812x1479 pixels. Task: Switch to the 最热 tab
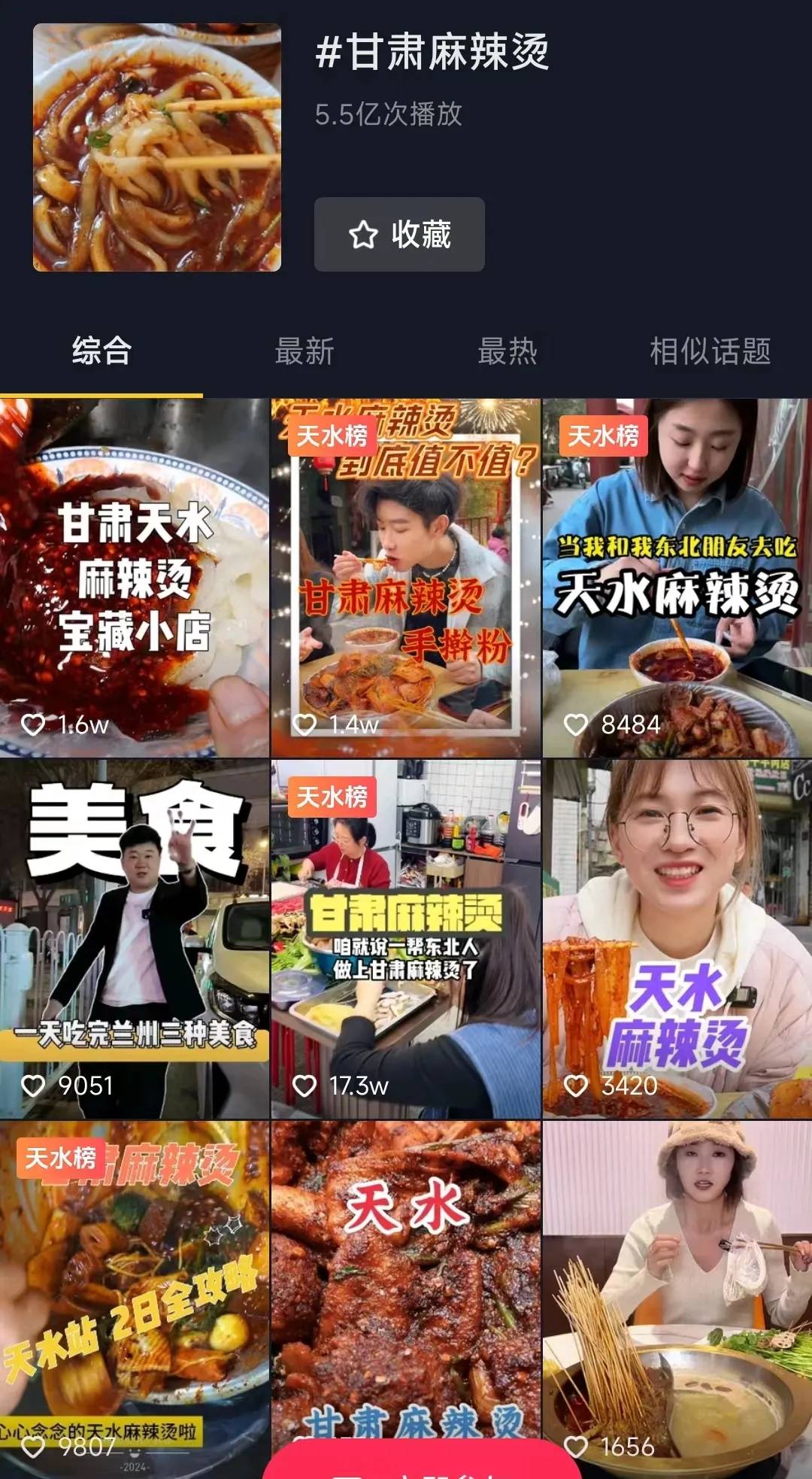click(507, 351)
